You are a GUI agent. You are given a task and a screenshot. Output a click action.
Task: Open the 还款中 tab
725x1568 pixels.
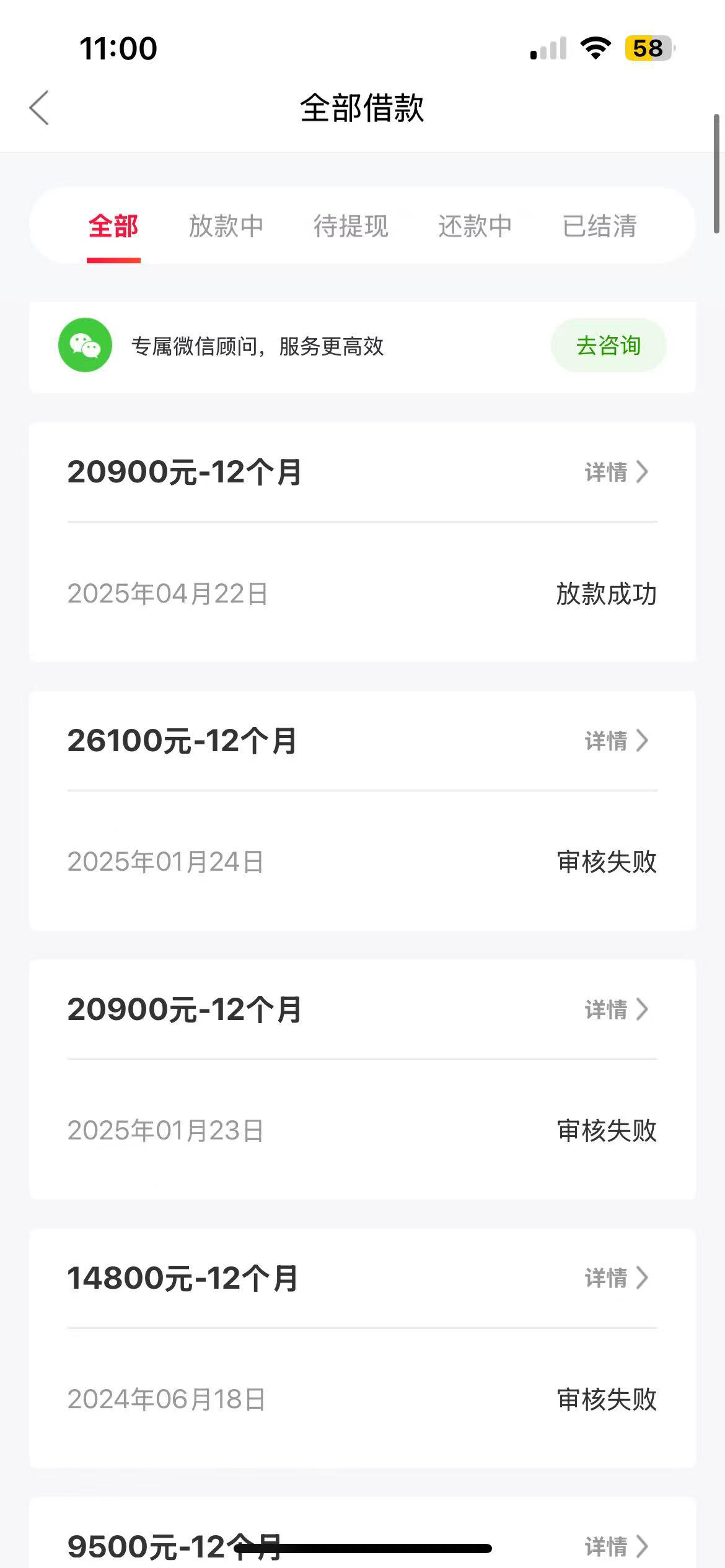click(475, 226)
